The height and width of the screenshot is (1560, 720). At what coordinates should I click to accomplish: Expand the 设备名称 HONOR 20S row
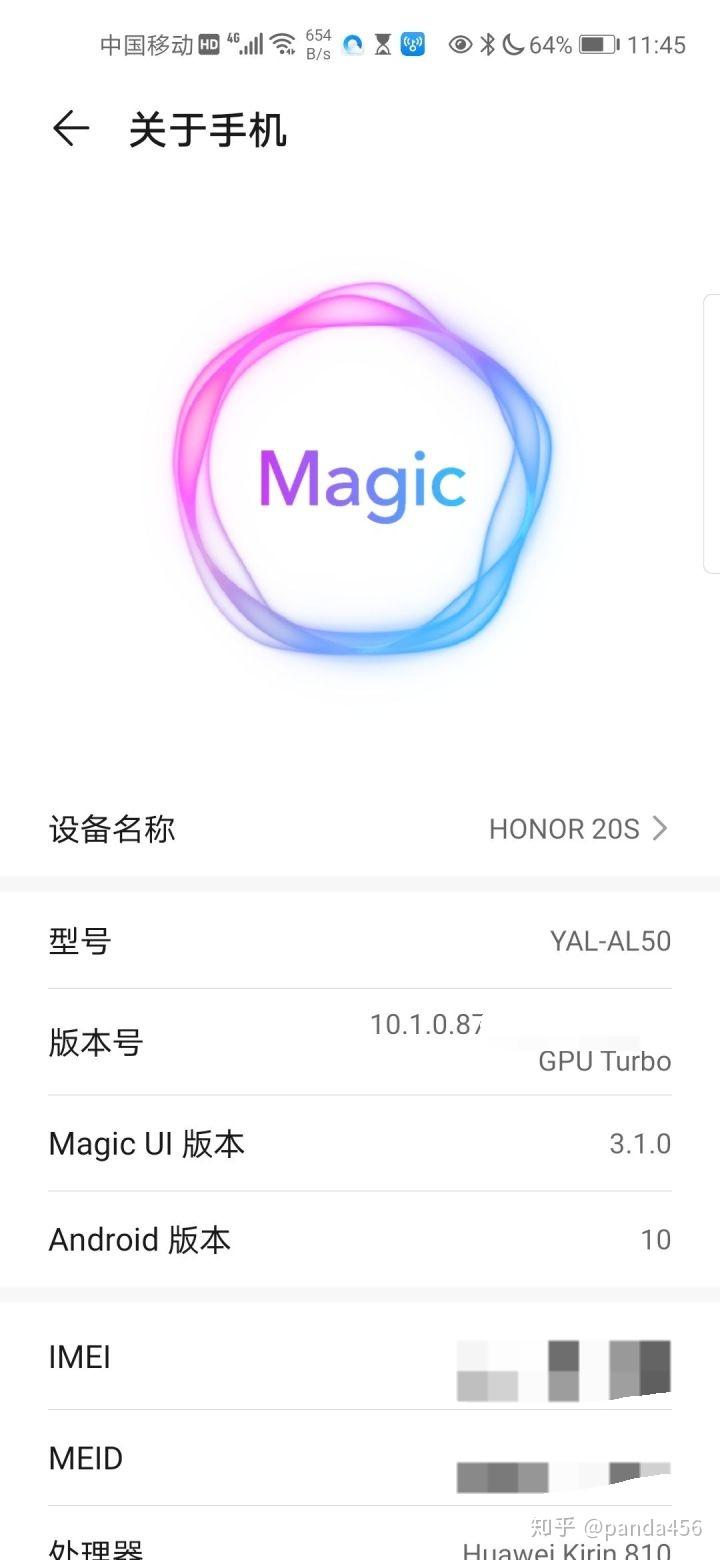click(360, 828)
